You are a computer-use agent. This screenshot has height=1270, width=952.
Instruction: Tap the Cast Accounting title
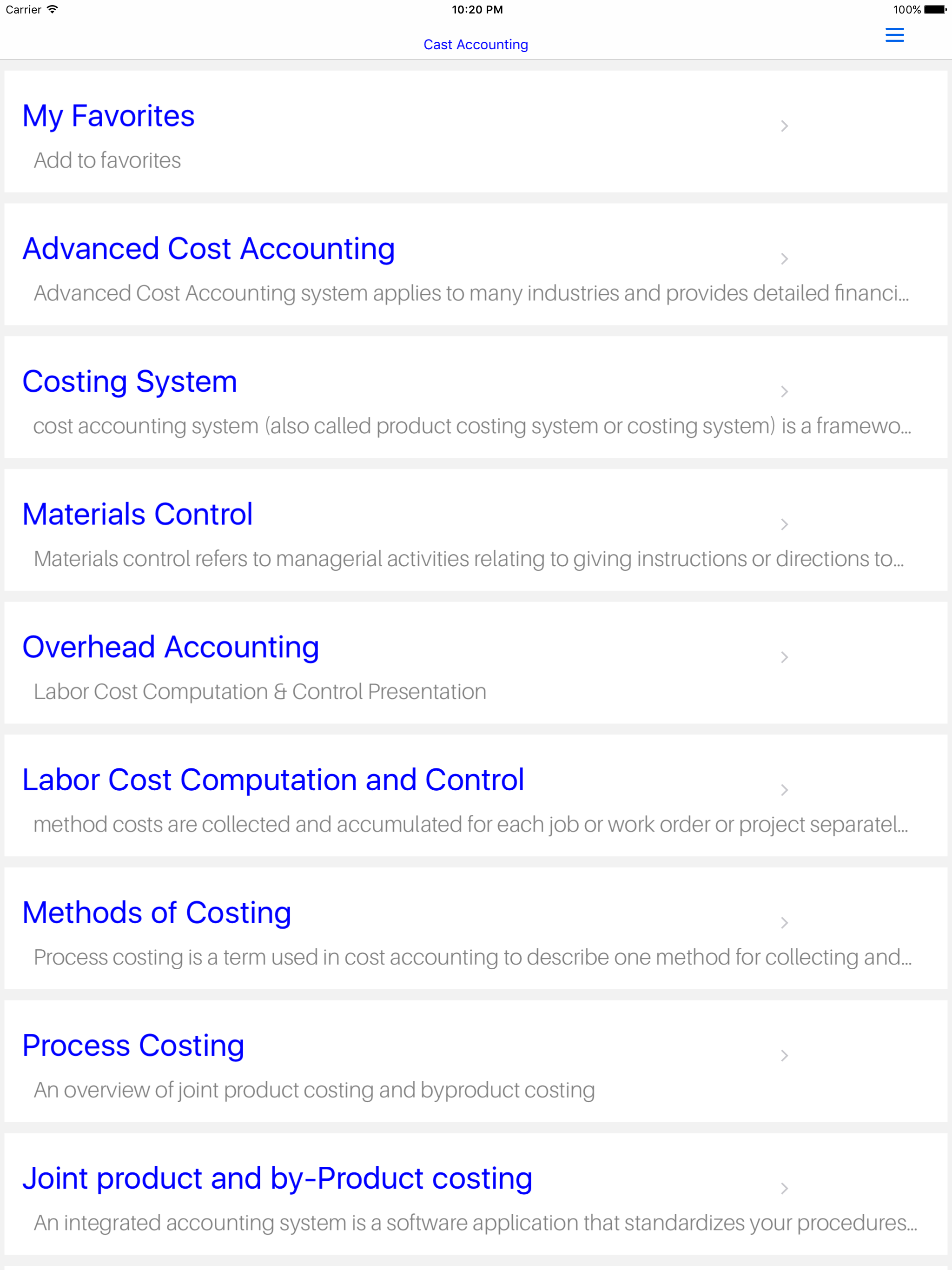476,44
